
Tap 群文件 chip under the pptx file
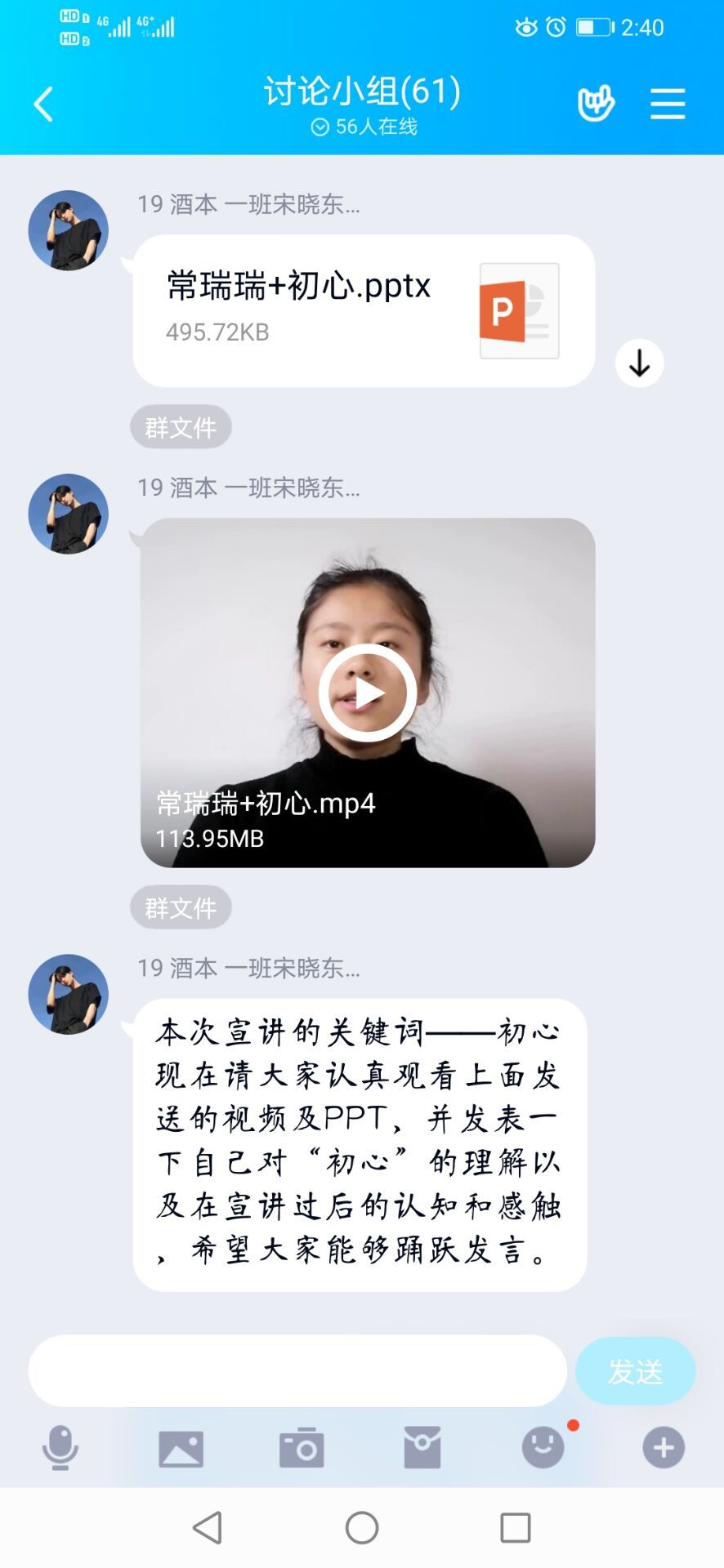[181, 426]
